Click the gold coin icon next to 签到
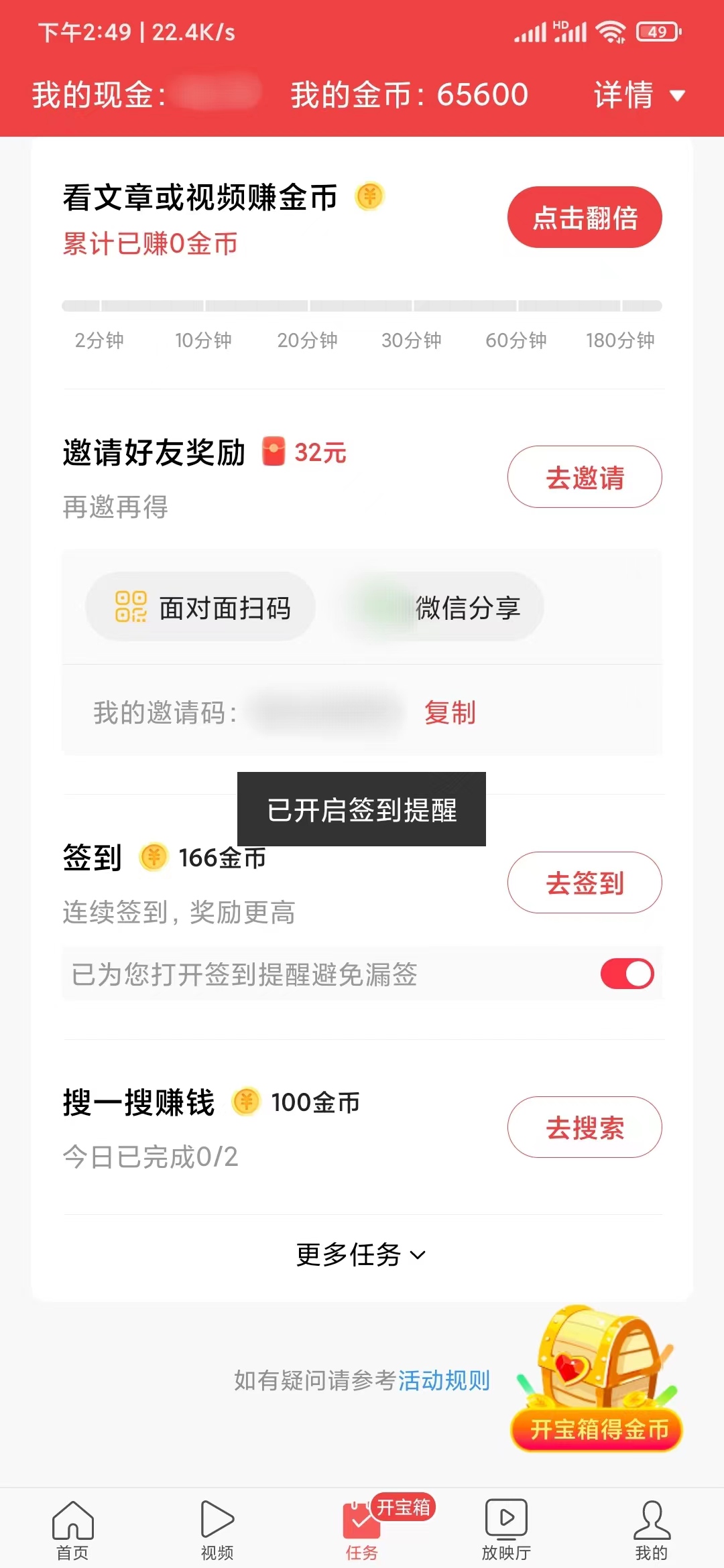This screenshot has width=724, height=1568. 153,857
